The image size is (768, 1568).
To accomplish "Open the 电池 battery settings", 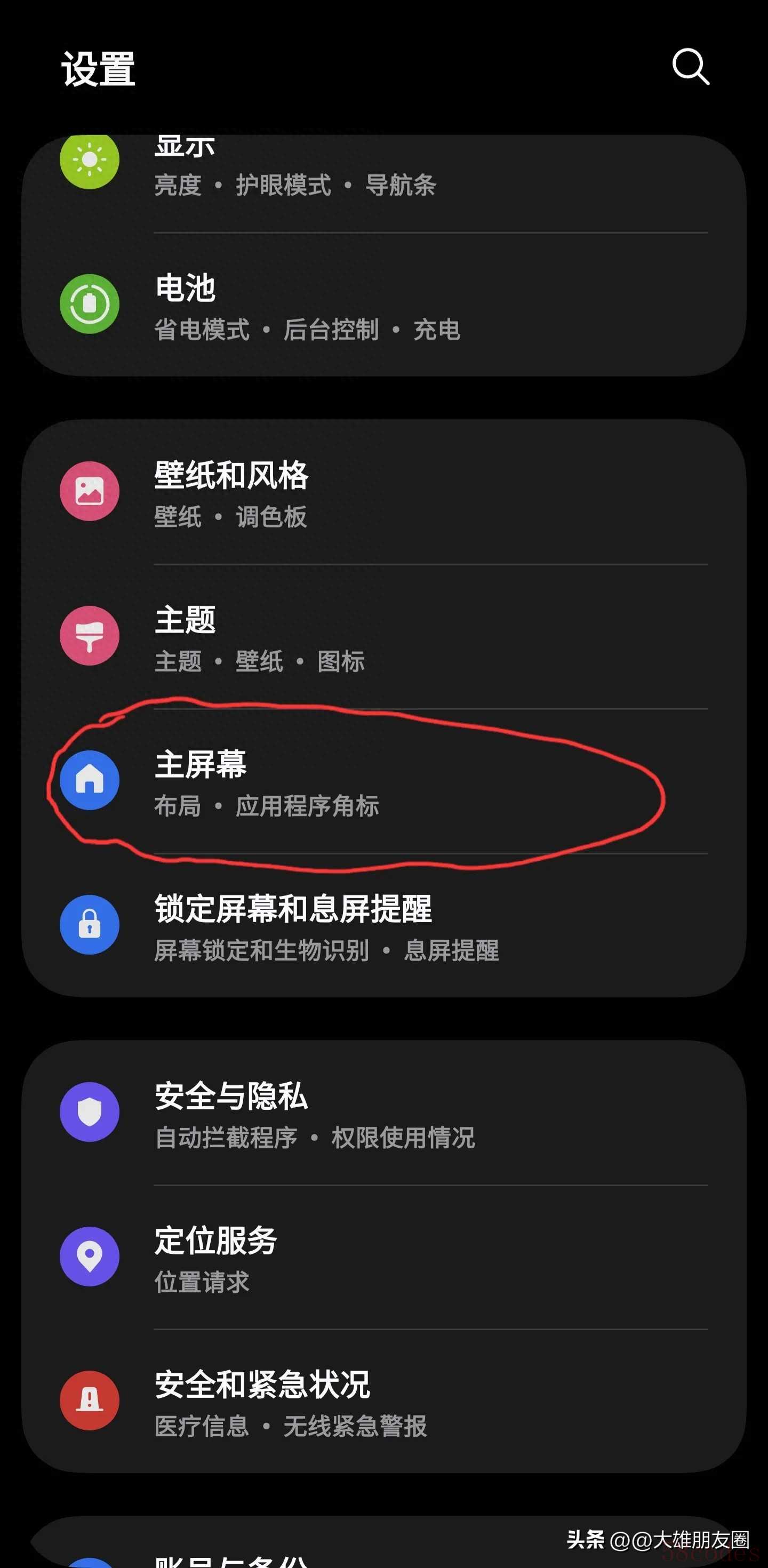I will tap(384, 305).
